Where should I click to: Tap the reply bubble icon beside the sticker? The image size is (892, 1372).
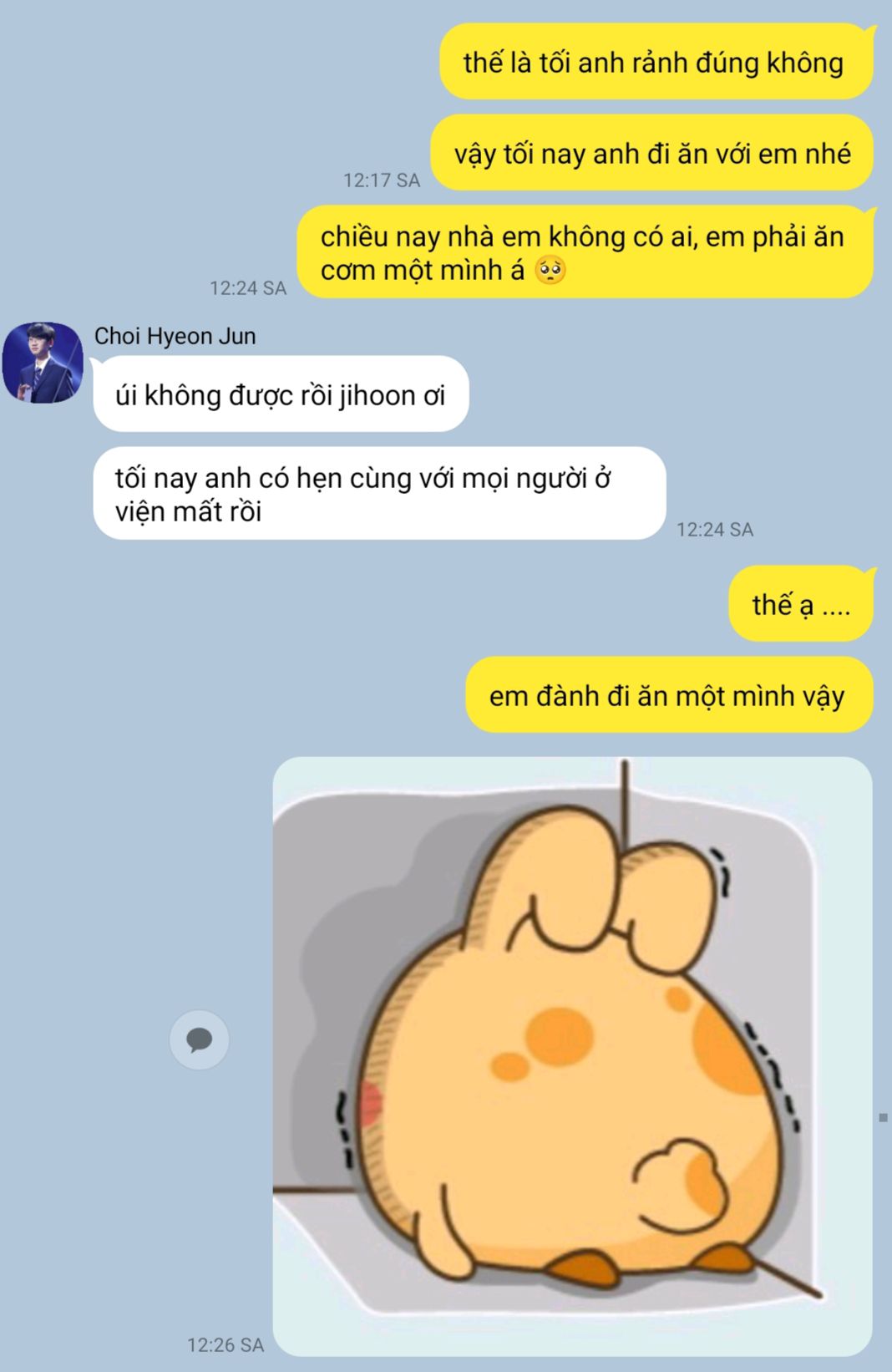click(199, 1040)
